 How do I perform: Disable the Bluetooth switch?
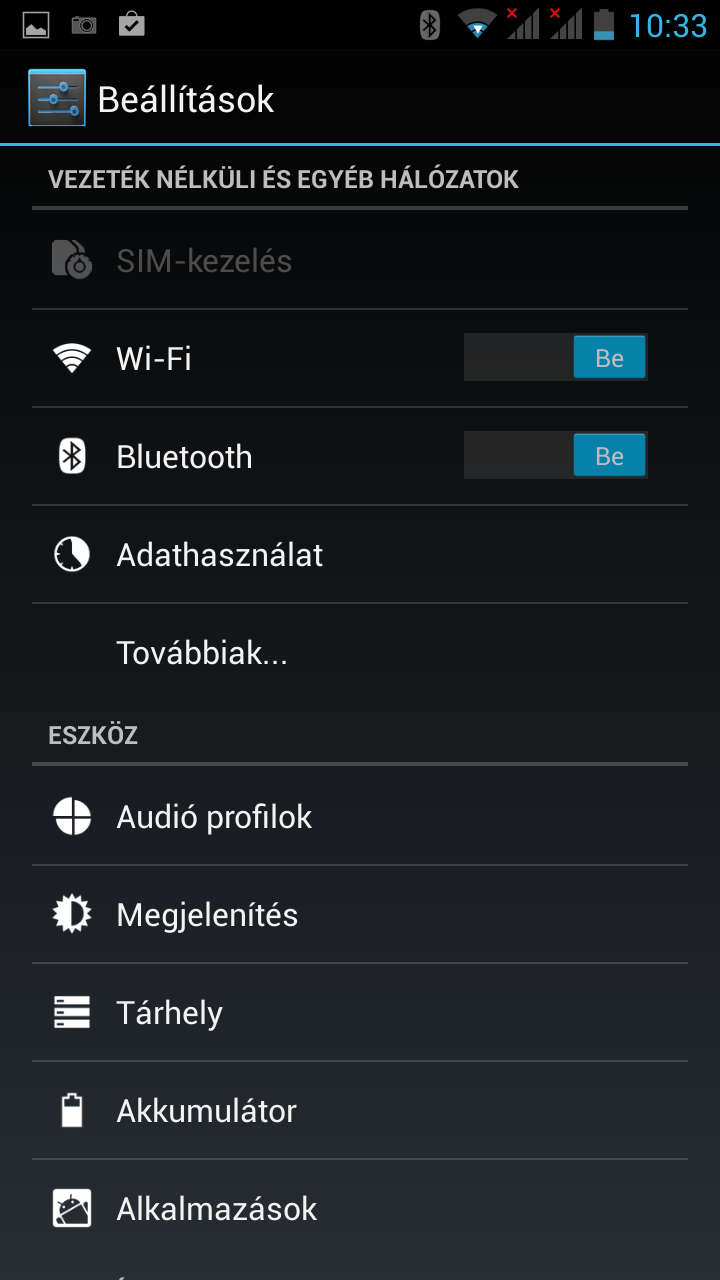coord(556,456)
